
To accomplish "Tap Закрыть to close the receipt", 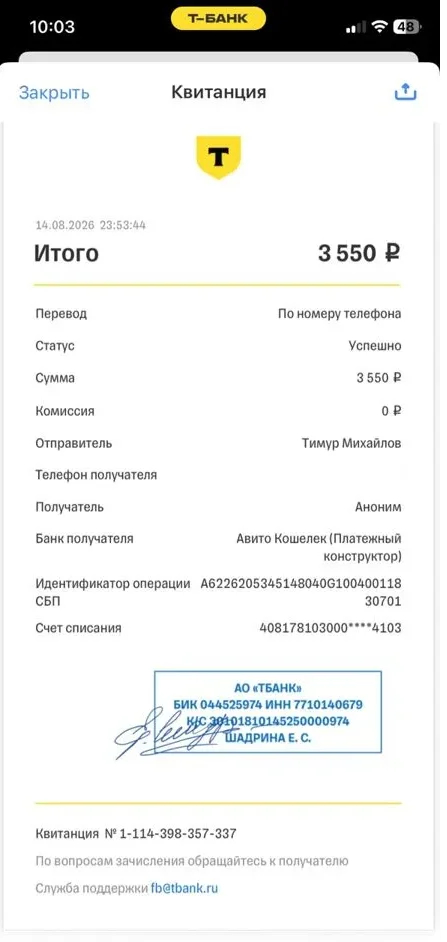I will click(x=54, y=93).
